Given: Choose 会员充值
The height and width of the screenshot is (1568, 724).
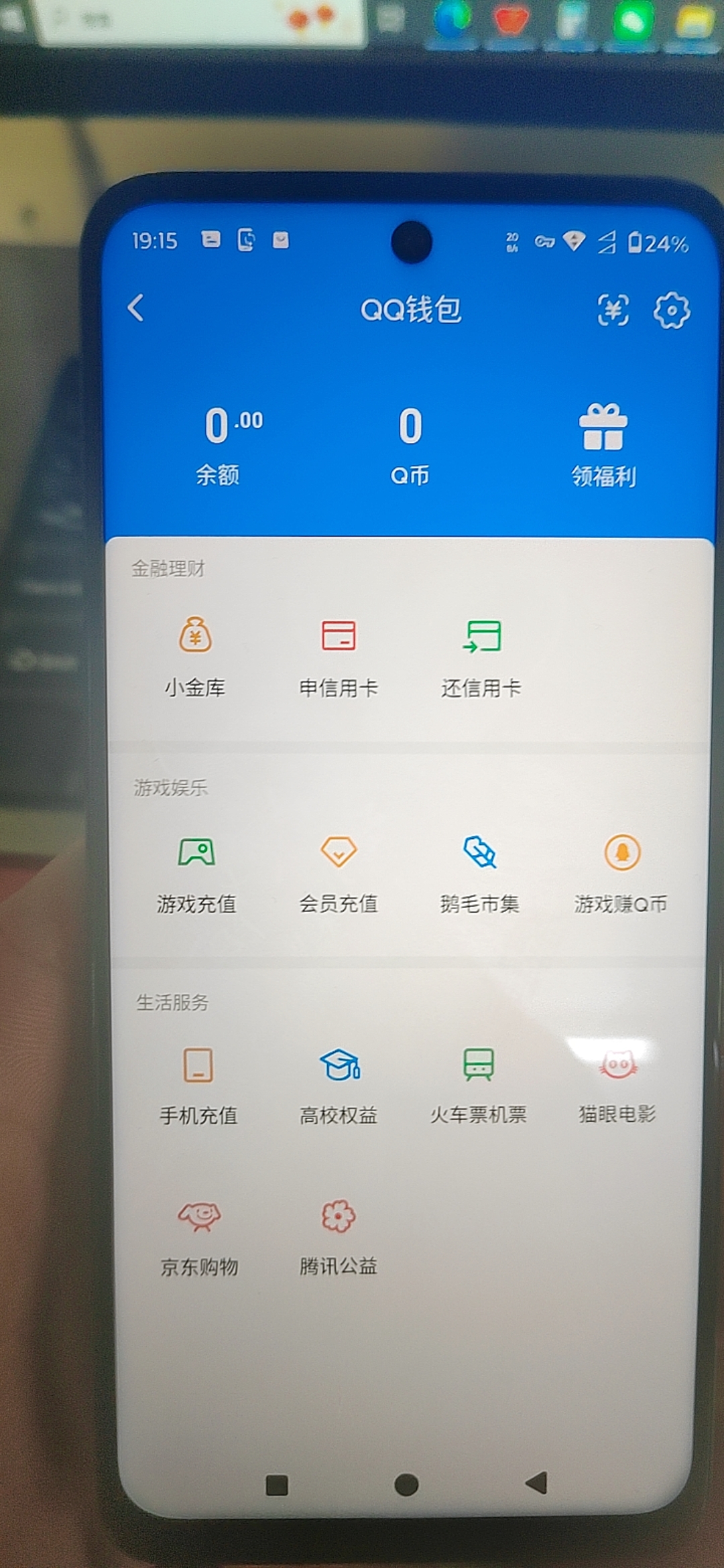Looking at the screenshot, I should tap(339, 872).
